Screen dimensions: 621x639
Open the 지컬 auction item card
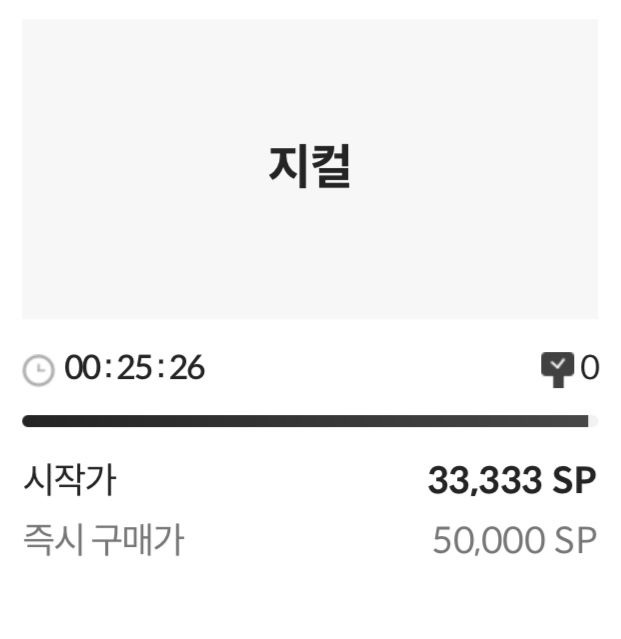click(x=310, y=169)
